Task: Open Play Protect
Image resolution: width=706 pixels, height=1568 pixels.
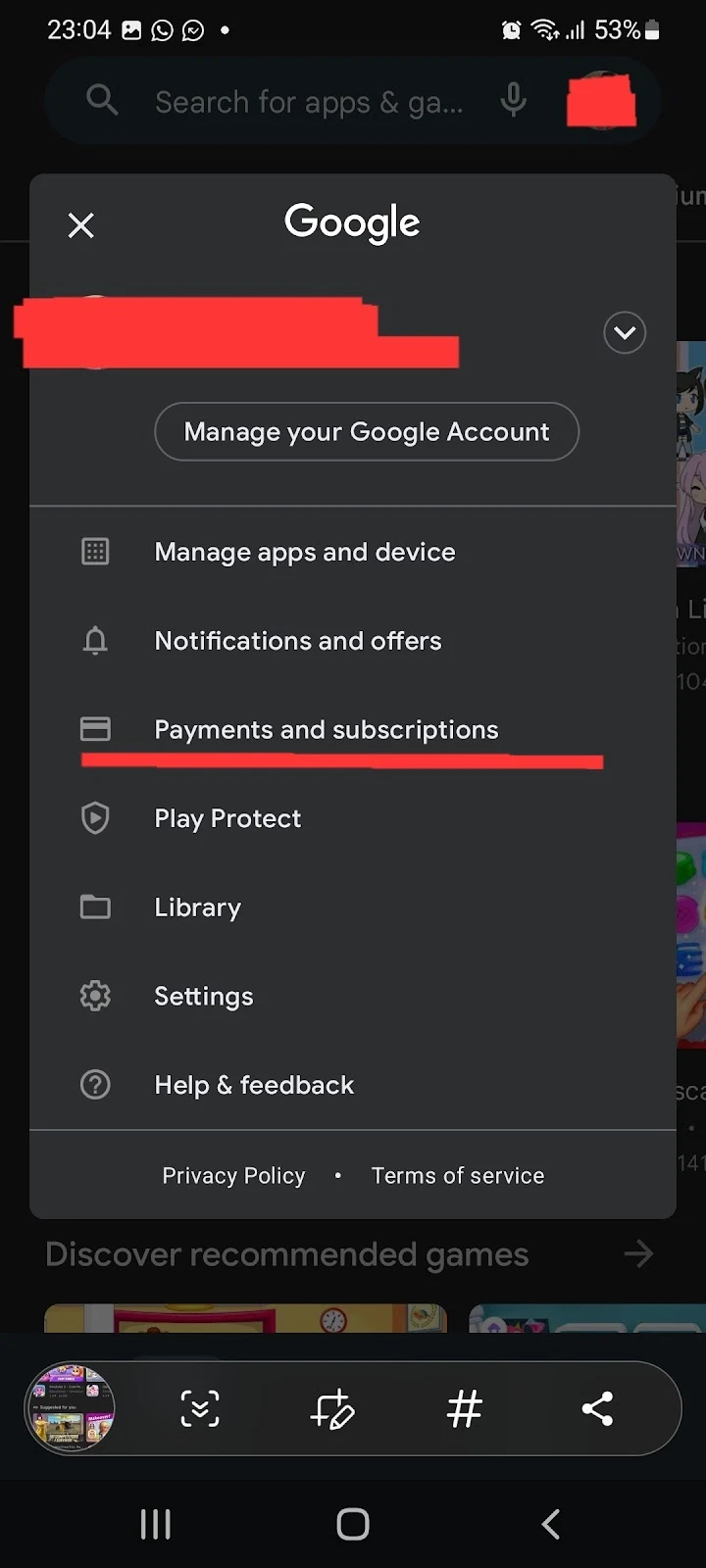Action: tap(353, 818)
